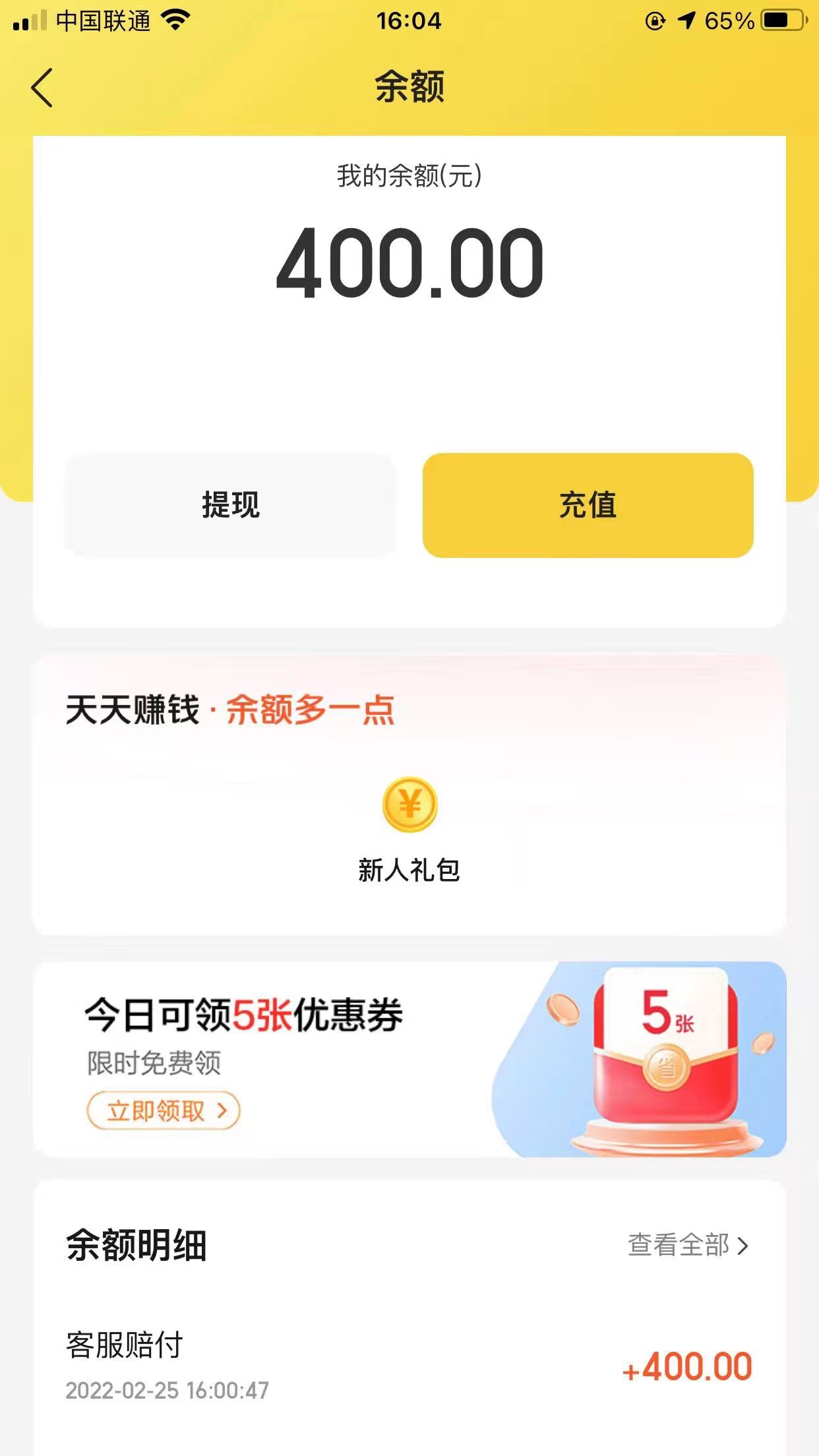This screenshot has height=1456, width=819.
Task: Go back from the 余额 page
Action: (x=42, y=88)
